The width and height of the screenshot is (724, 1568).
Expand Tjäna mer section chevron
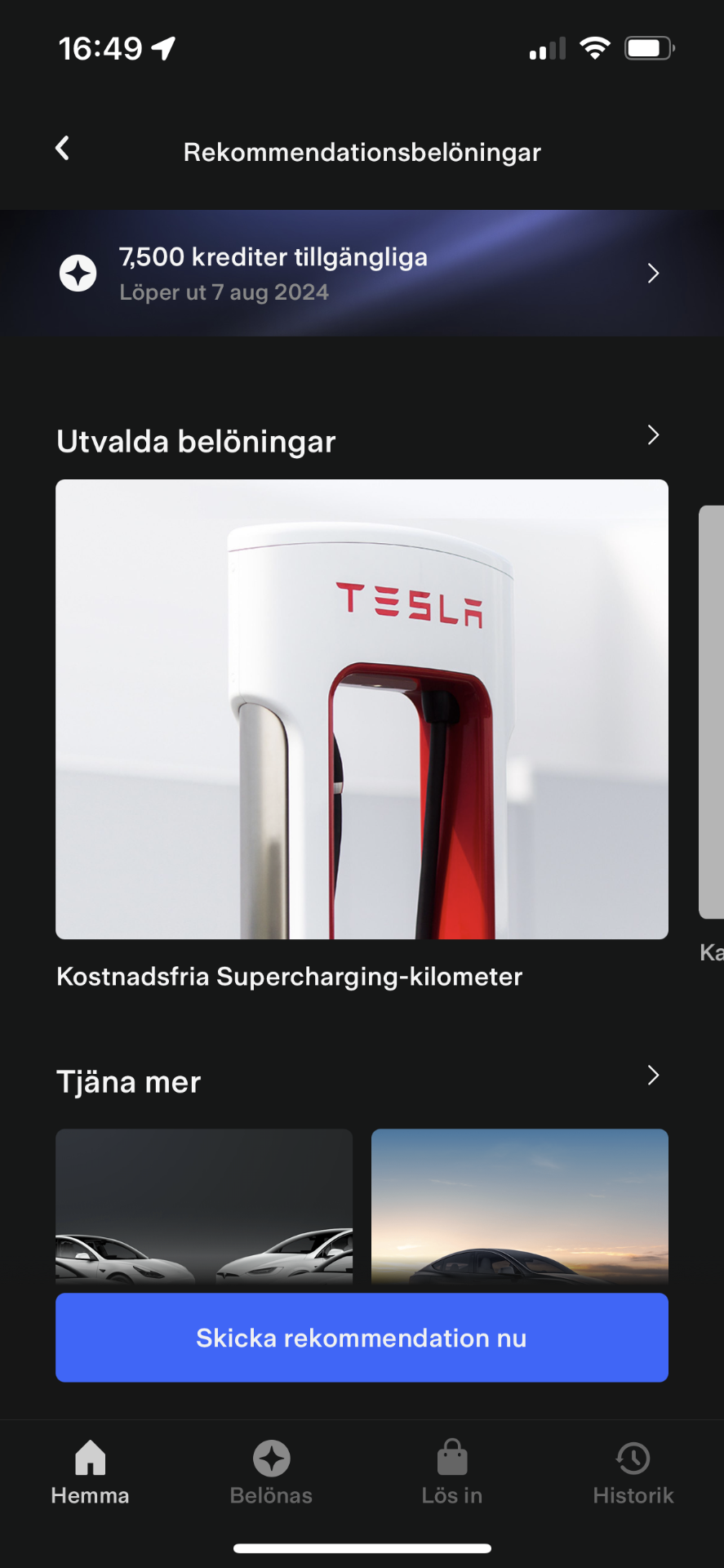pyautogui.click(x=652, y=1076)
